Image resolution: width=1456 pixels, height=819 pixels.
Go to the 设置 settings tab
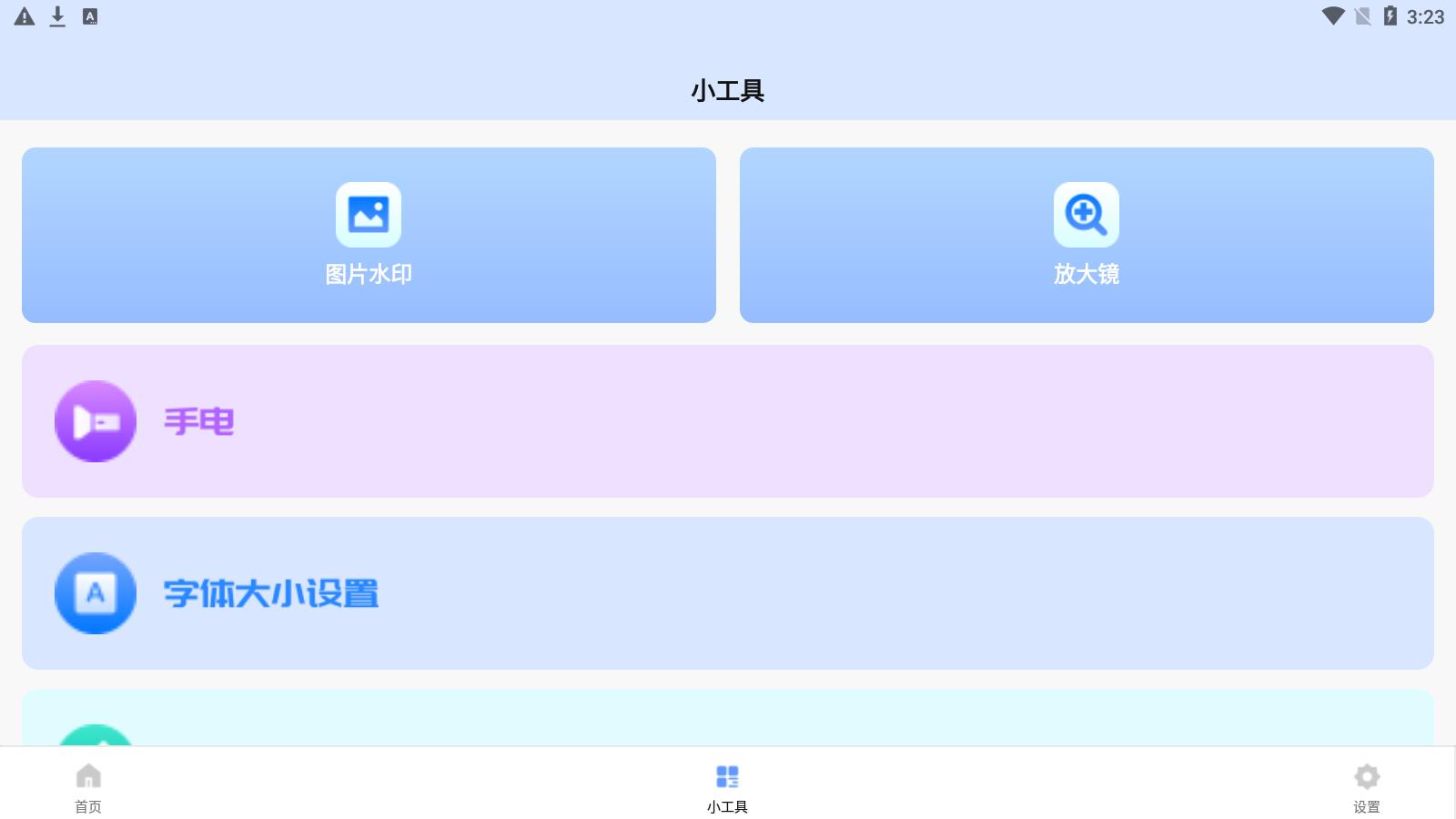[1366, 788]
